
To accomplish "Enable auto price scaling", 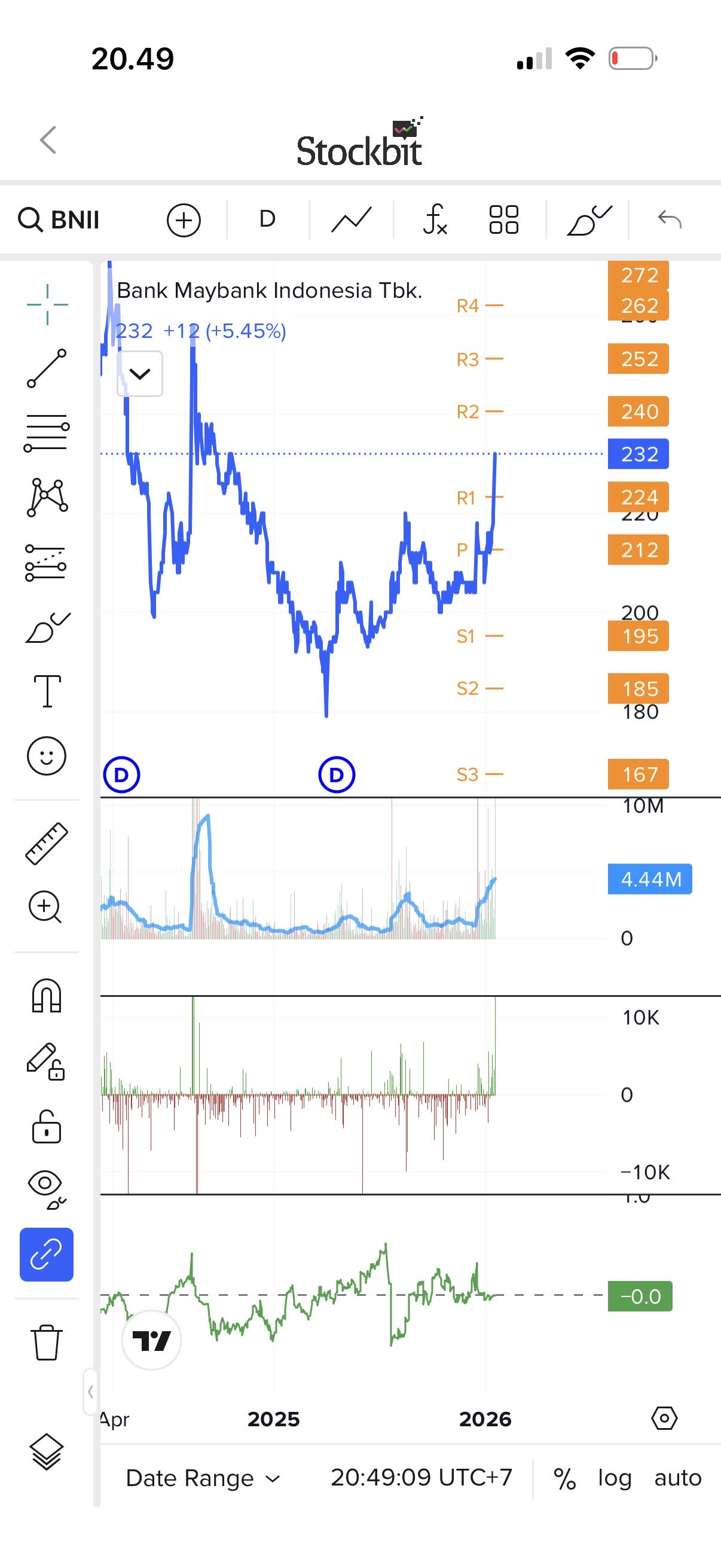I will point(678,1478).
